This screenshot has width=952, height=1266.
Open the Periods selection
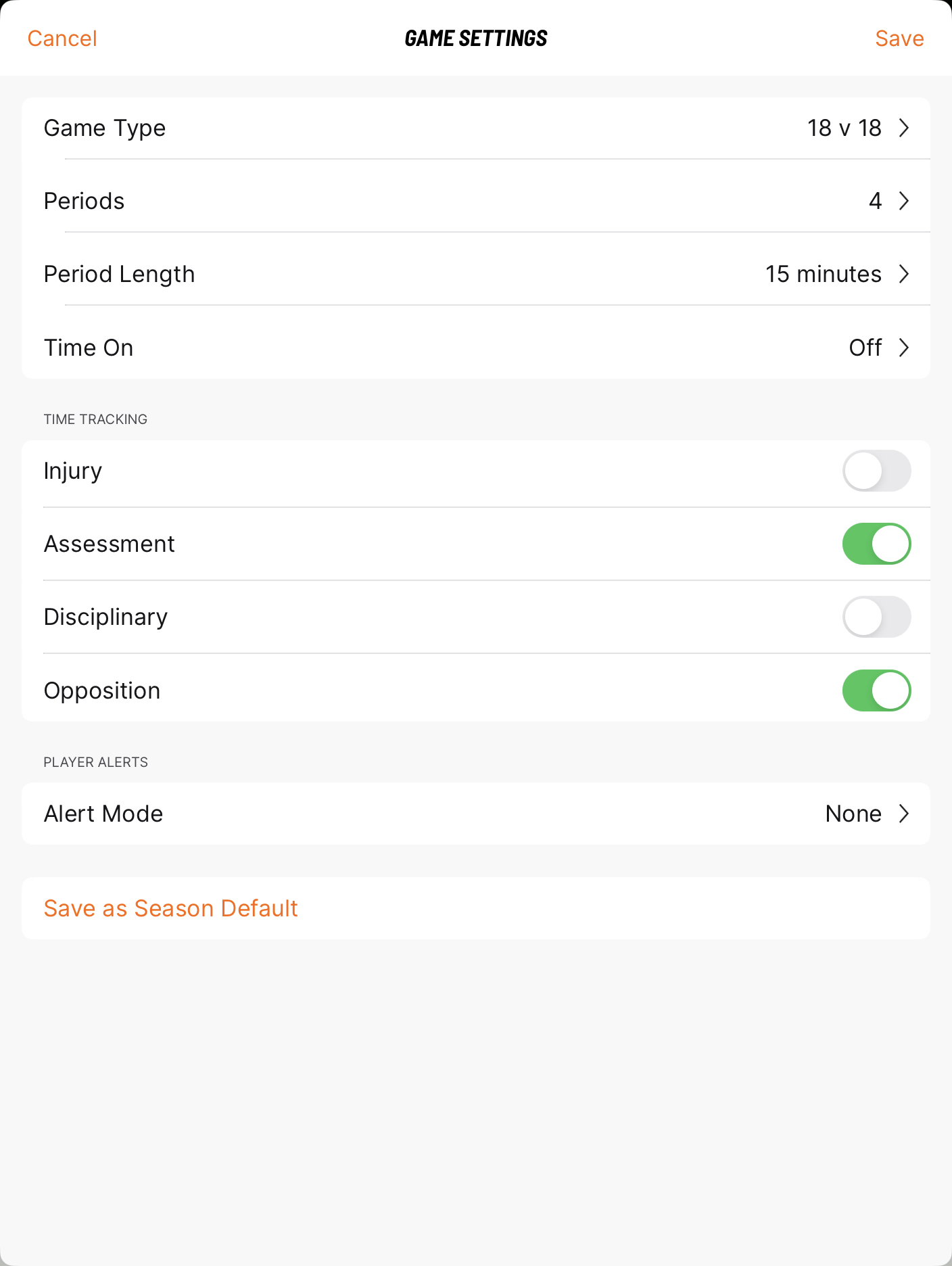905,200
